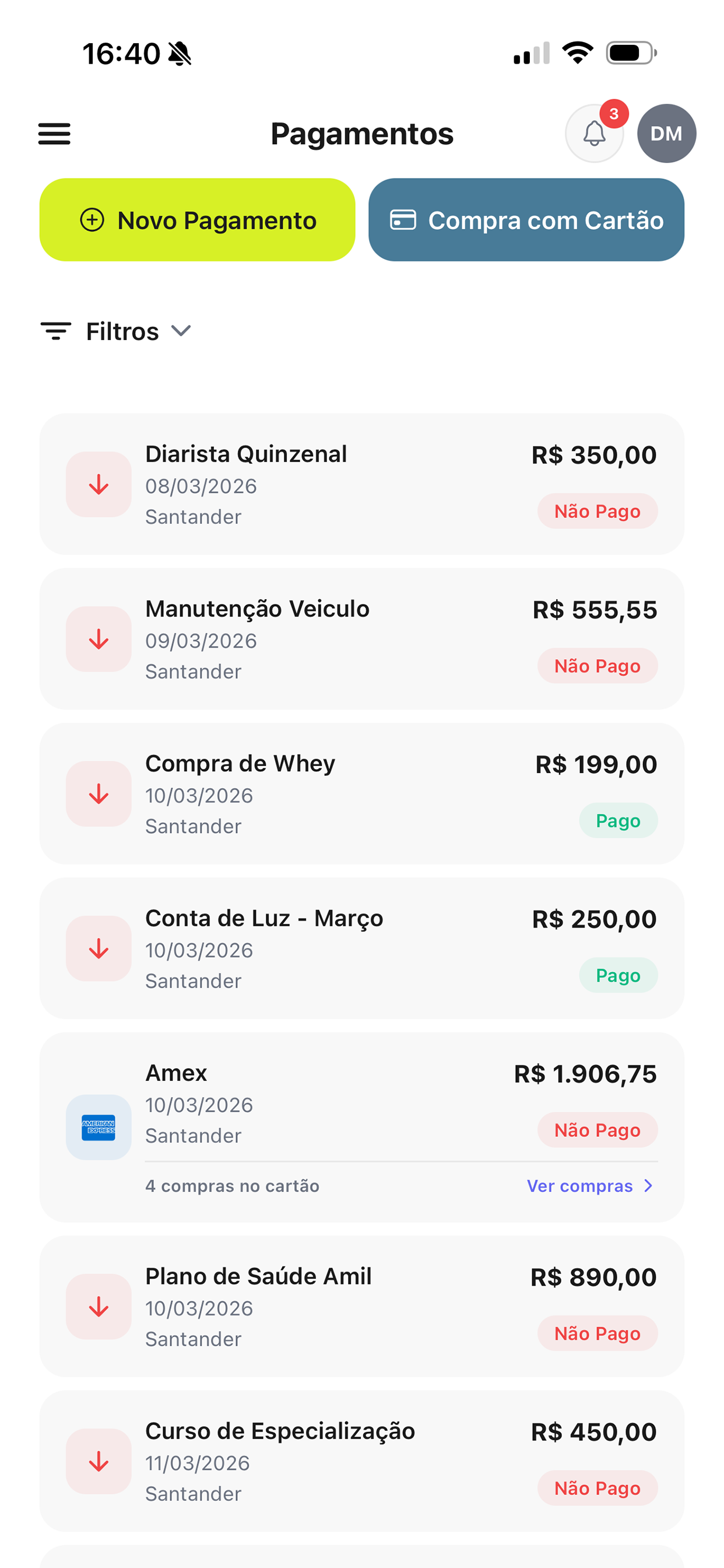The width and height of the screenshot is (724, 1568).
Task: Open the Pagamentos screen title area
Action: pos(362,134)
